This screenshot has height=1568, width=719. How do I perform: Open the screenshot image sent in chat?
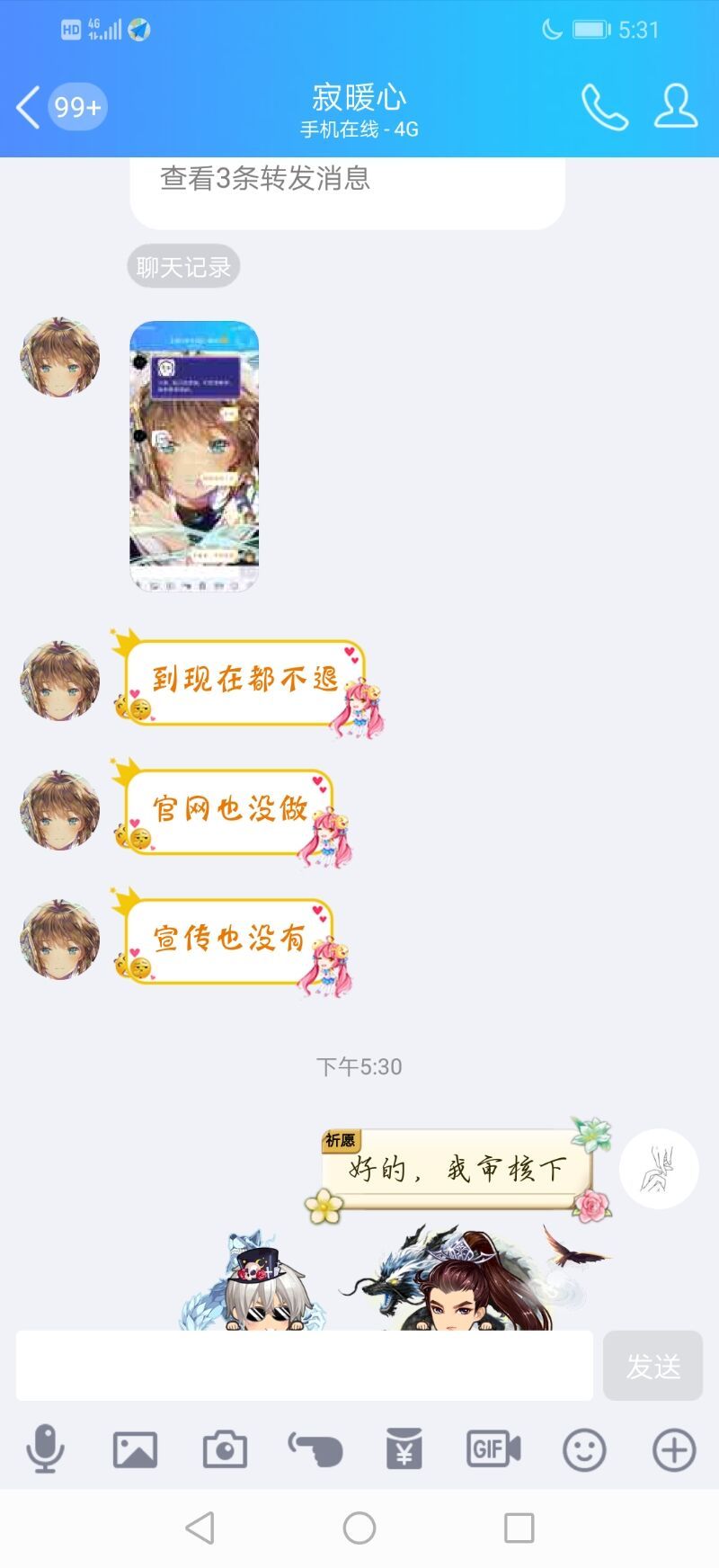(194, 457)
